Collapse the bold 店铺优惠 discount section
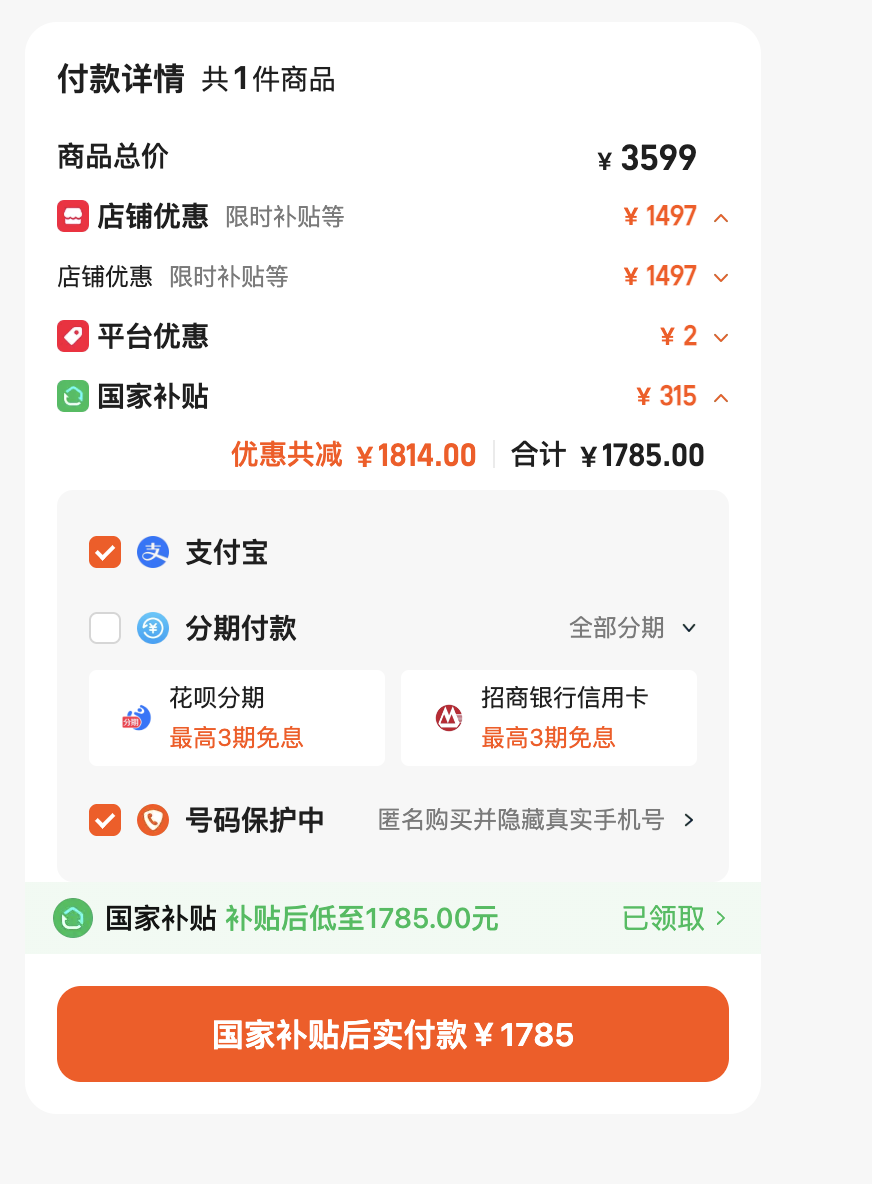872x1184 pixels. pyautogui.click(x=721, y=218)
